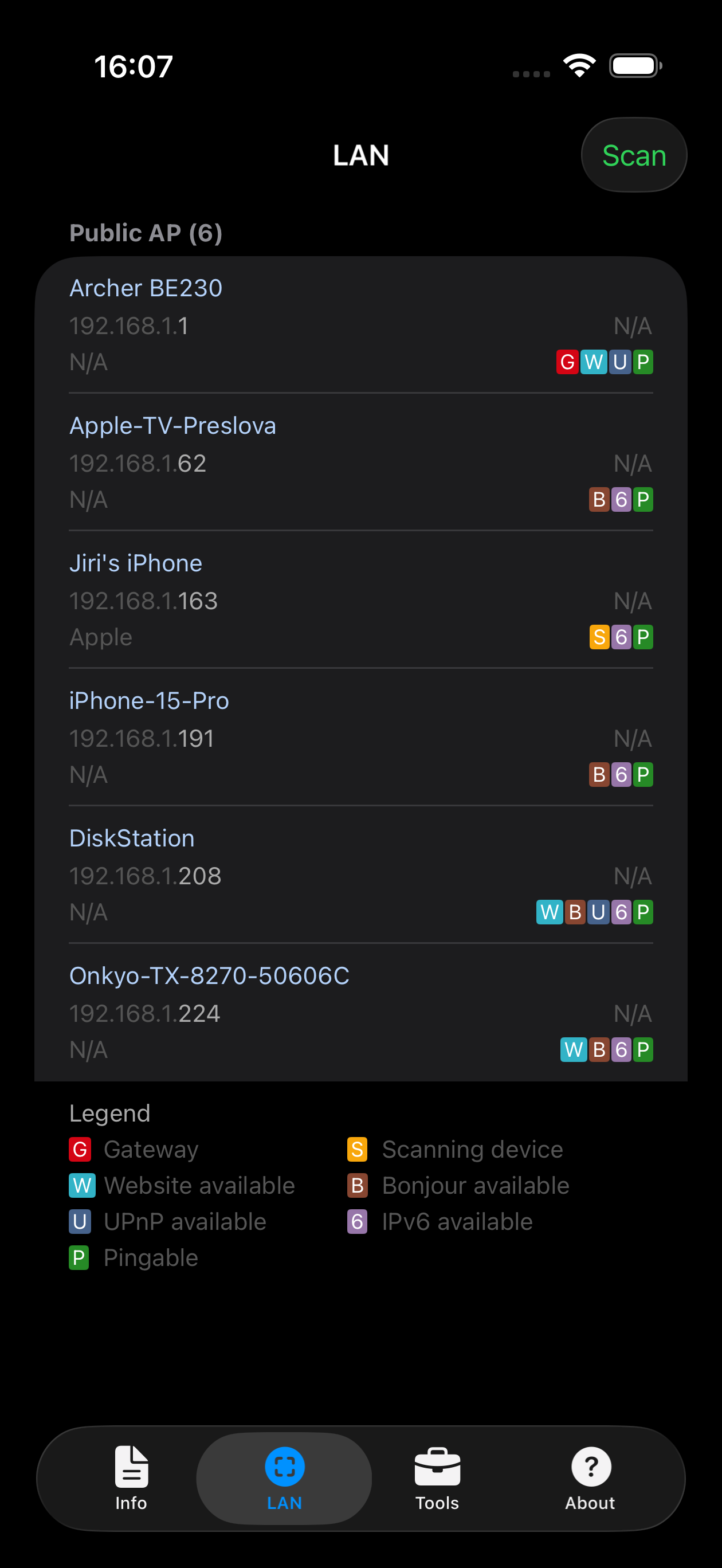Tap the Jiri's iPhone device name
722x1568 pixels.
[135, 562]
